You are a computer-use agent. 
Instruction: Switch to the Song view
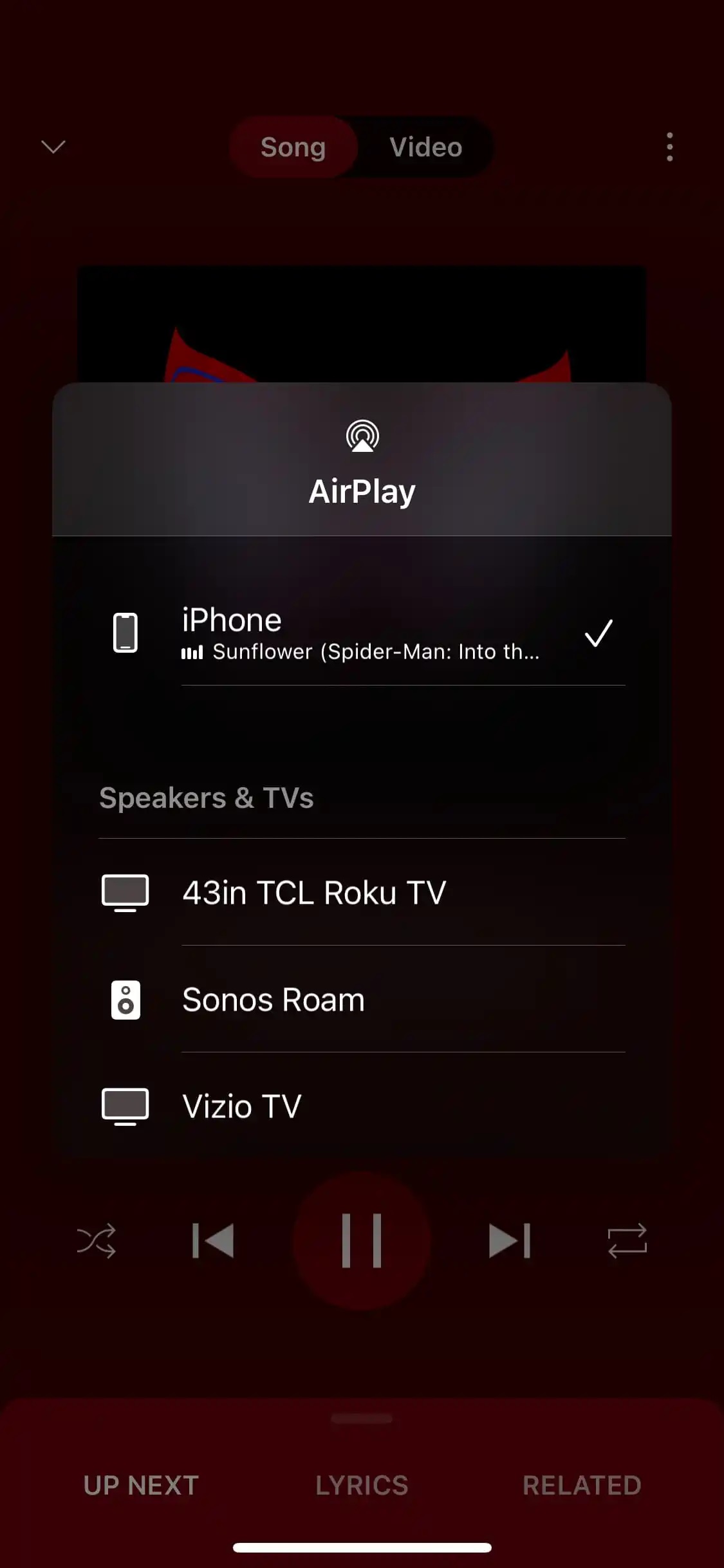coord(293,147)
